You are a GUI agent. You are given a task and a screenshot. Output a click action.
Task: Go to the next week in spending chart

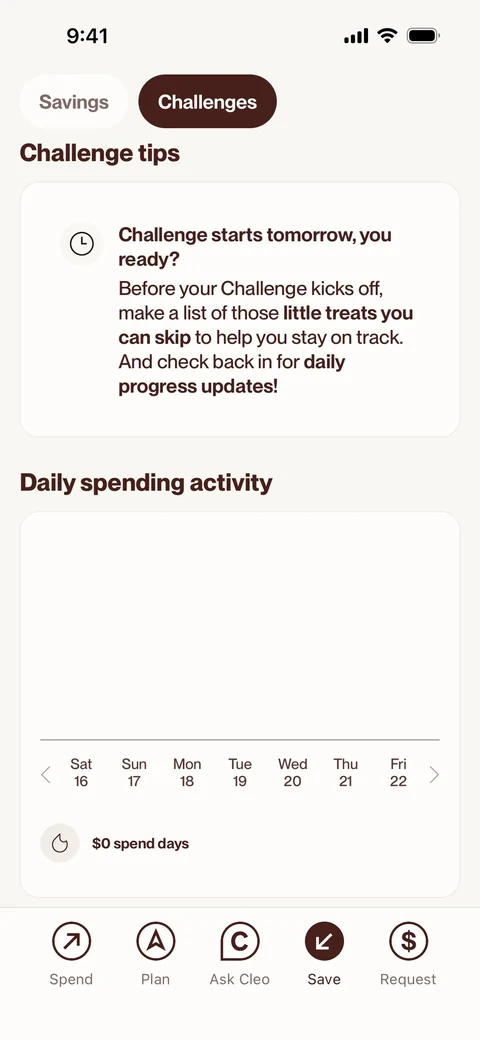434,774
